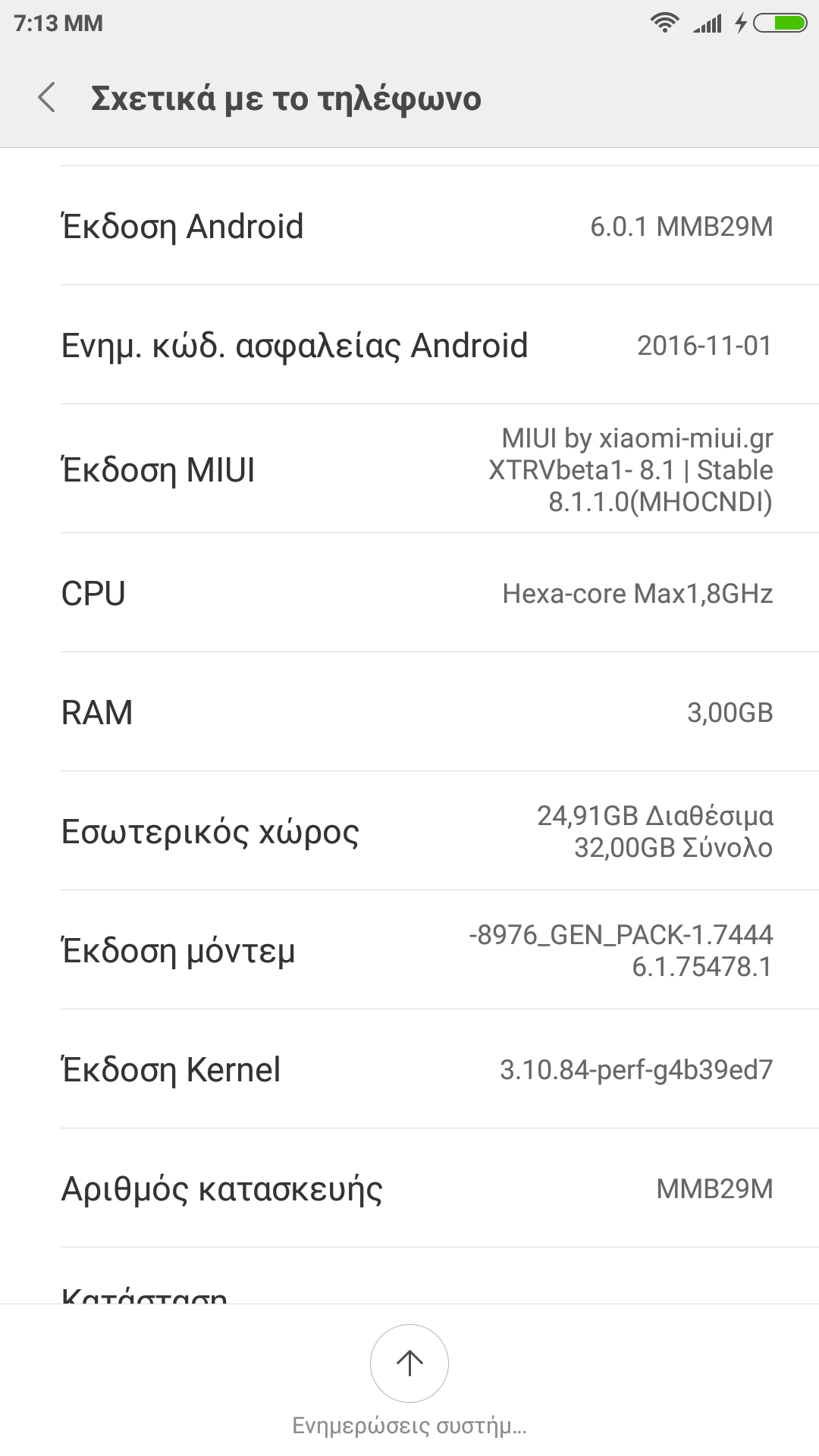819x1456 pixels.
Task: Tap the Έκδοση Kernel row
Action: (x=409, y=1069)
